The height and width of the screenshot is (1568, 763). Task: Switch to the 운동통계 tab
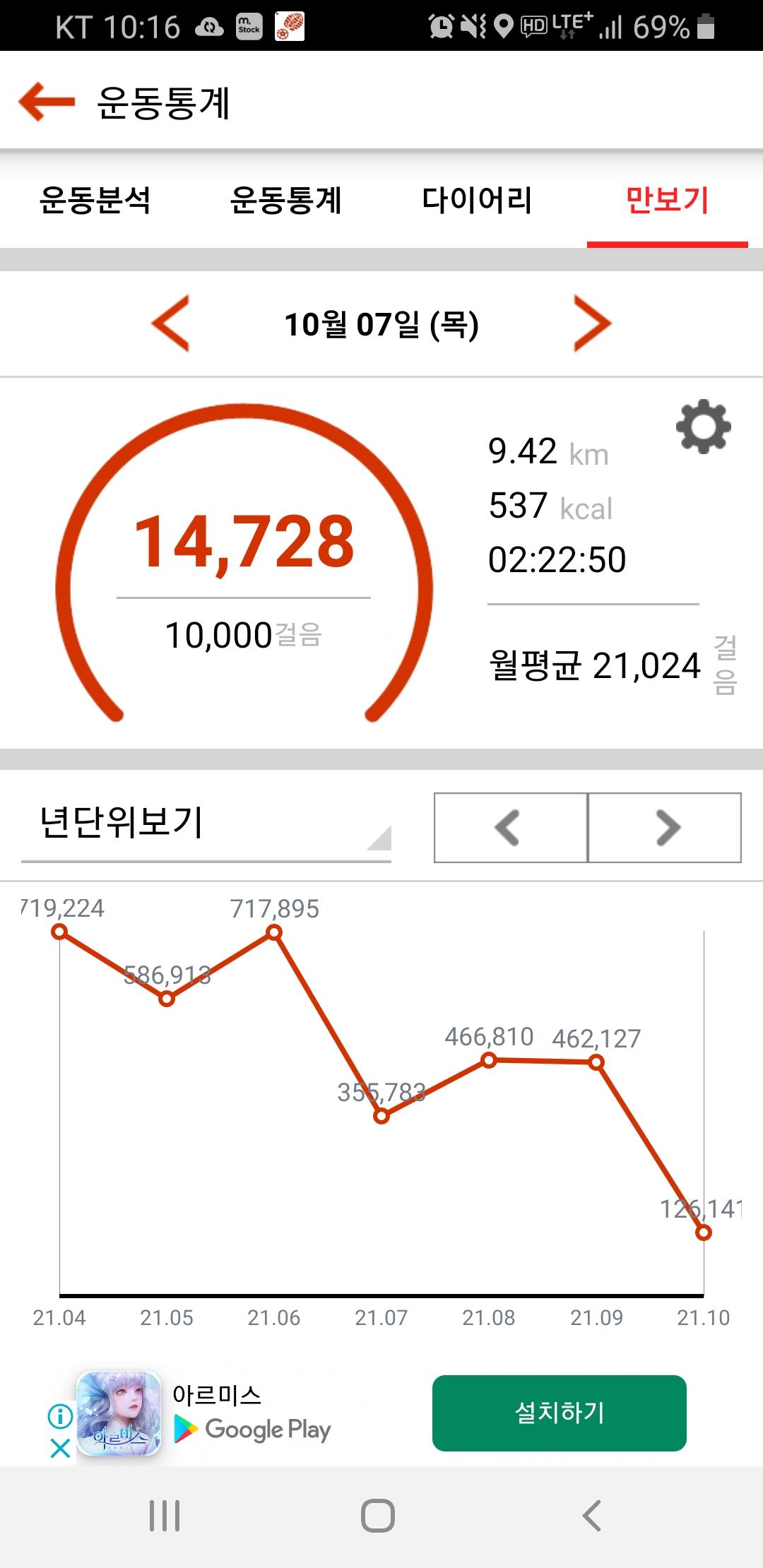point(286,200)
